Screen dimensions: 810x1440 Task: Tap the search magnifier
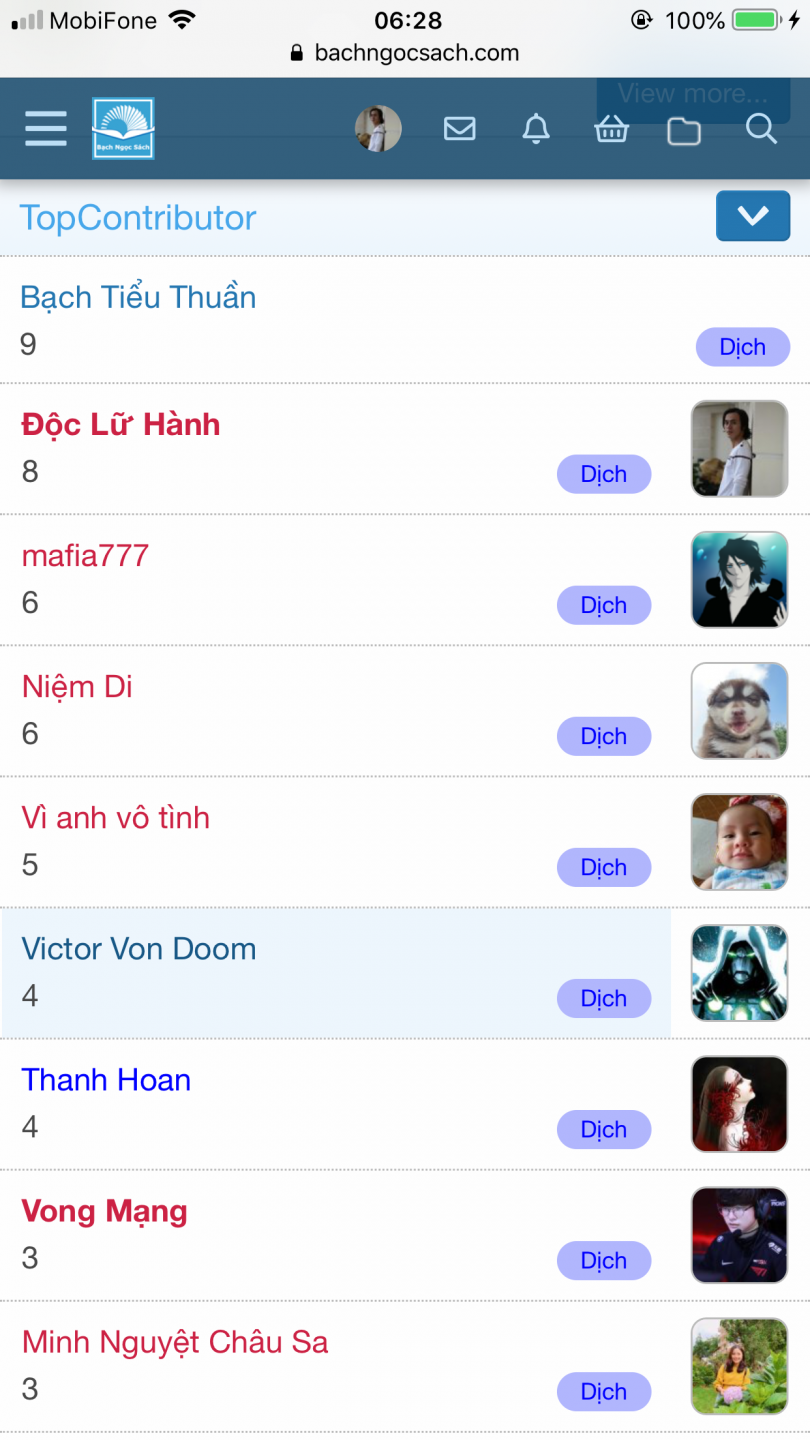click(x=761, y=129)
